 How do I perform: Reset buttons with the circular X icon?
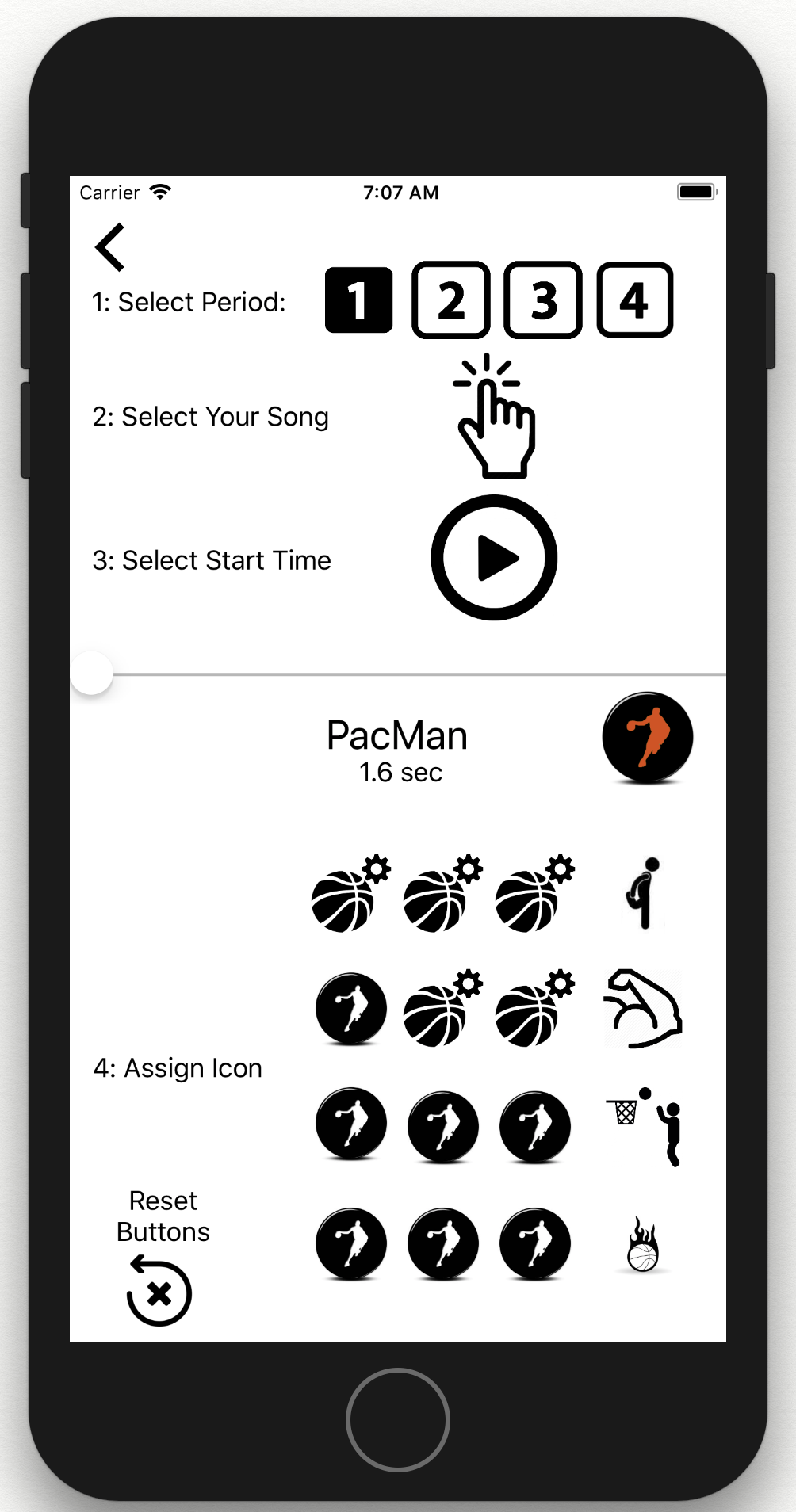(x=159, y=1291)
